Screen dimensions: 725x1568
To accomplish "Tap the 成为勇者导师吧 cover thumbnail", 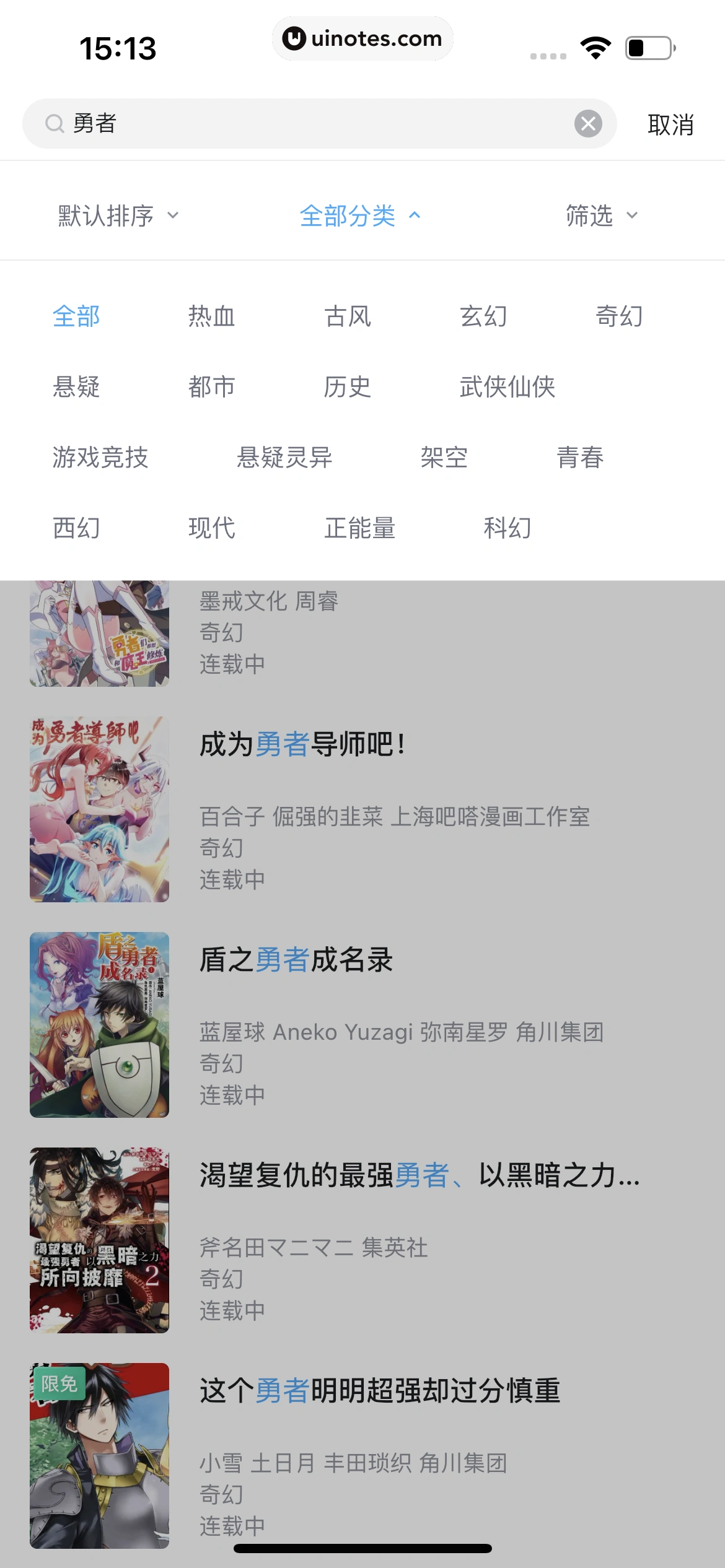I will click(99, 808).
